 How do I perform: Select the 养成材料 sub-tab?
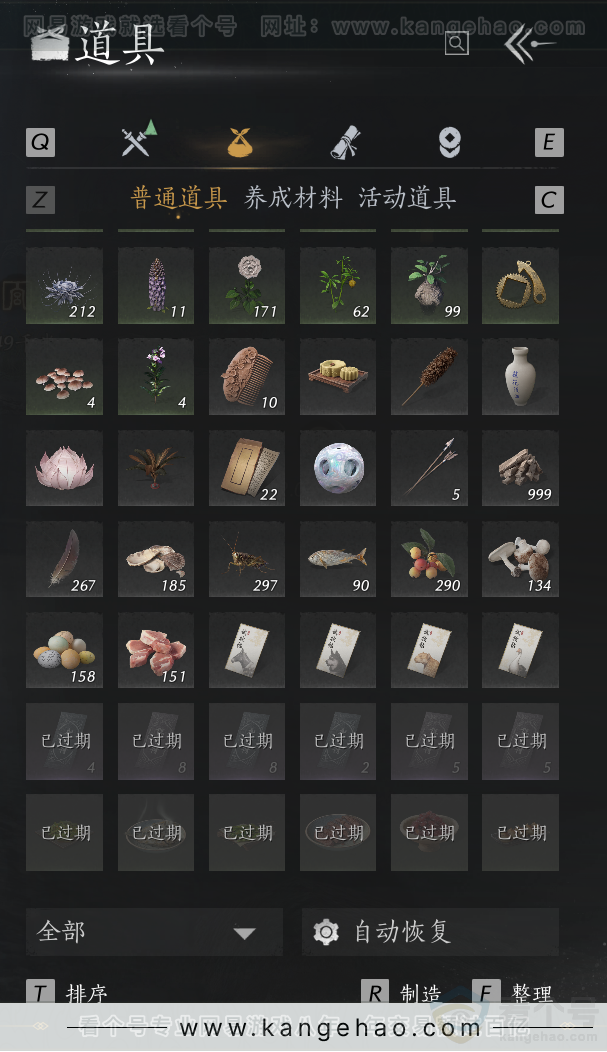pyautogui.click(x=293, y=198)
